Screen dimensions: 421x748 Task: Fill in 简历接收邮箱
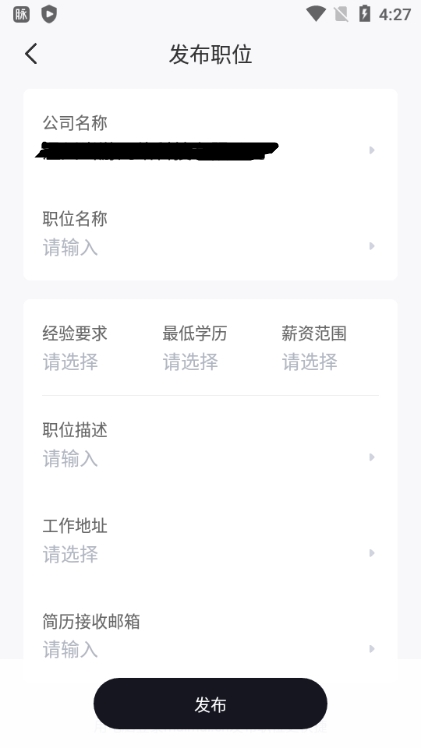(210, 635)
